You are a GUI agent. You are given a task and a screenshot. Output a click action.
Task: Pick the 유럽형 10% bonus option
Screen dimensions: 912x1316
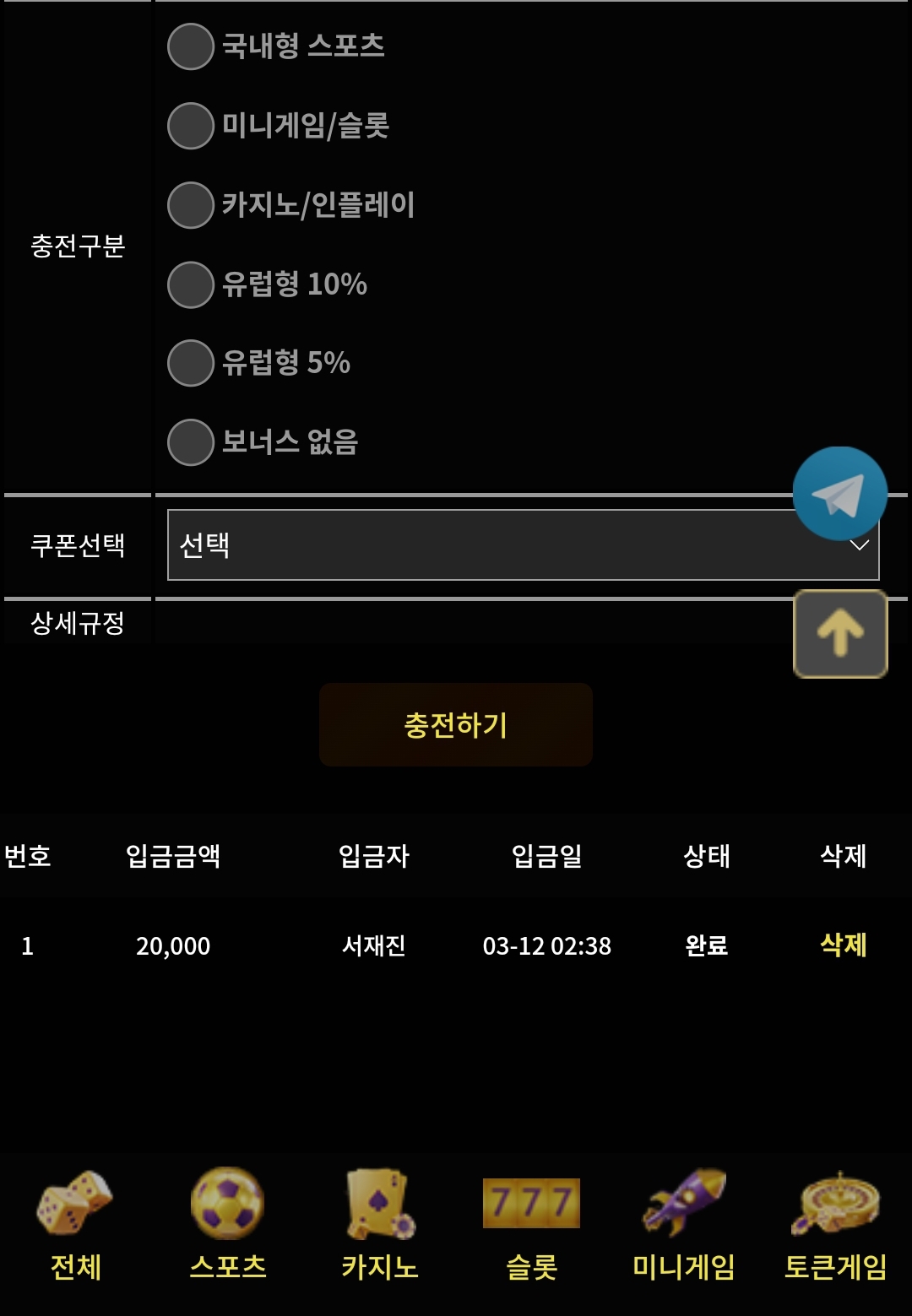(x=191, y=284)
